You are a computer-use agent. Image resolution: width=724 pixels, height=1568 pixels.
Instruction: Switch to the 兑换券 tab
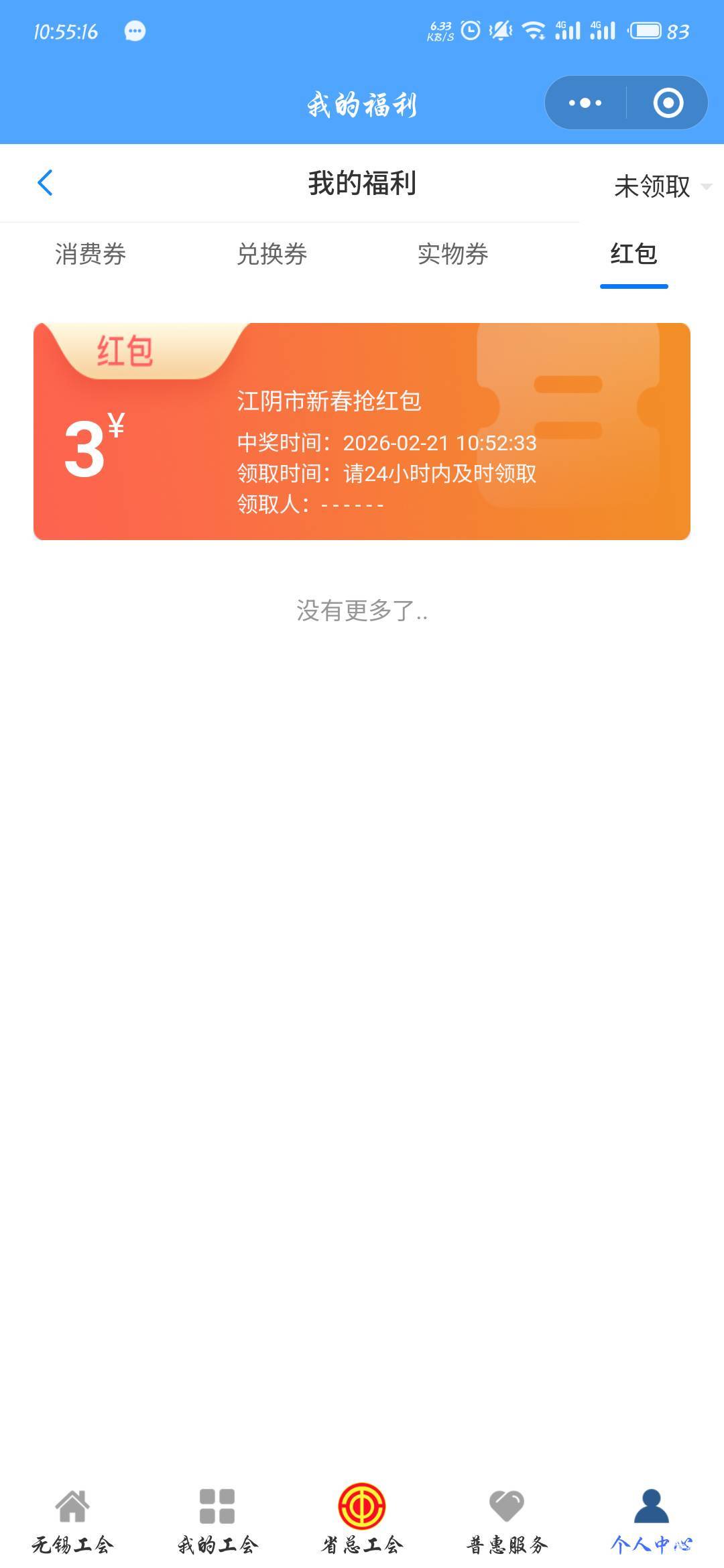[271, 255]
